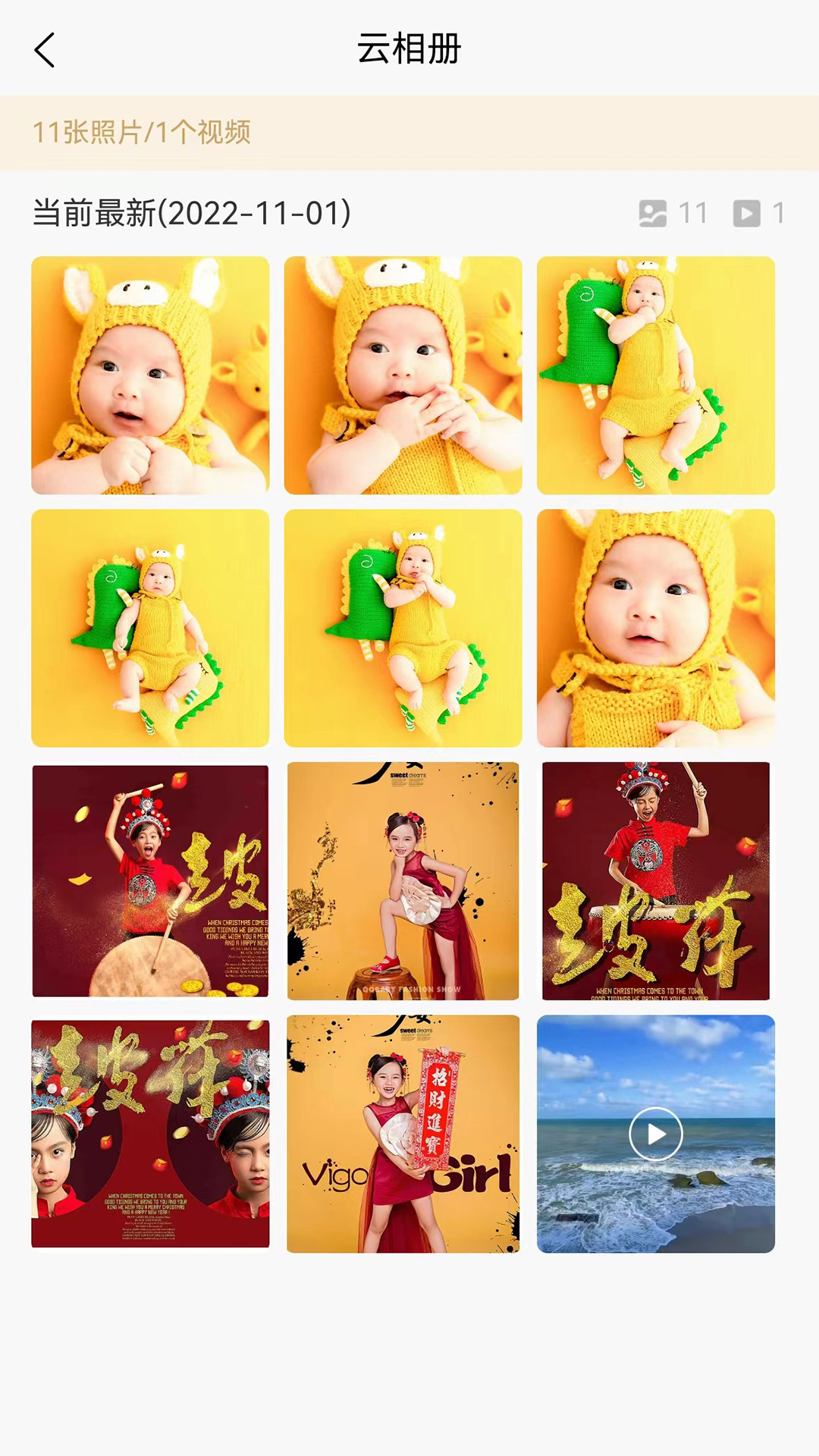Viewport: 819px width, 1456px height.
Task: Open photo of boy raising drumstick over tan drum
Action: 150,880
